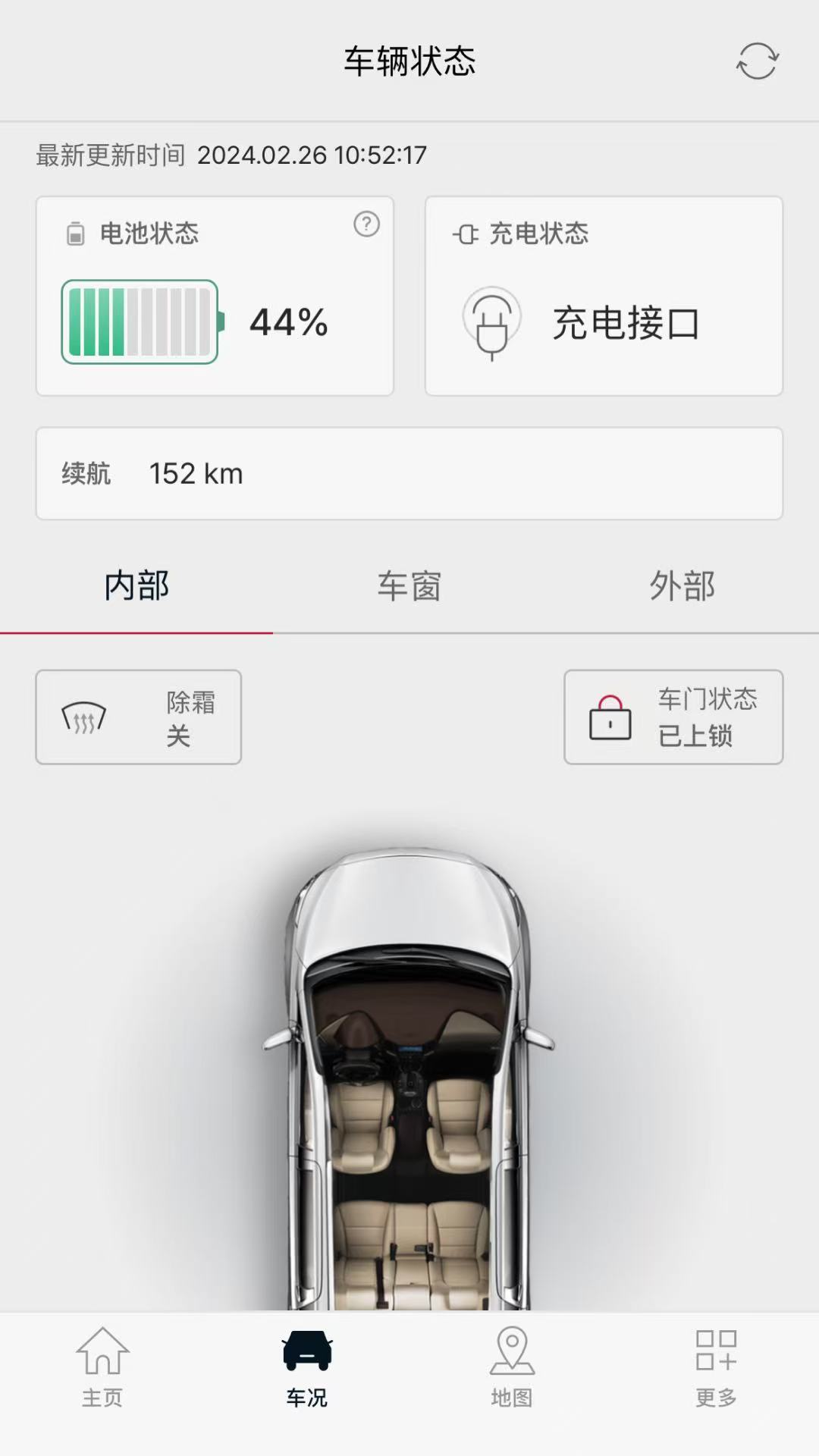Tap the defrost (除霜) windshield icon
Image resolution: width=819 pixels, height=1456 pixels.
83,716
